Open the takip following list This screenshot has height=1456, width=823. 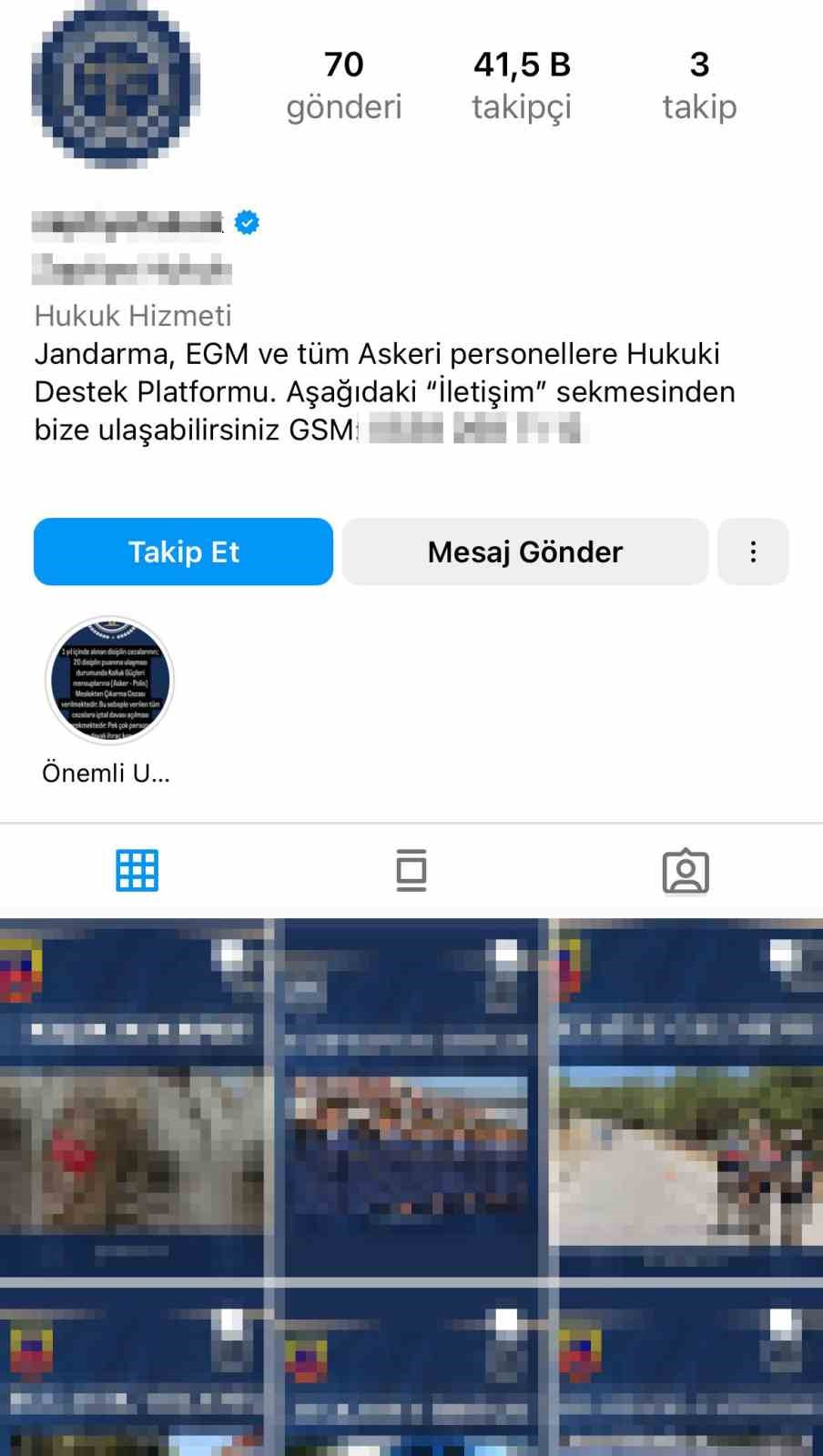[x=699, y=82]
